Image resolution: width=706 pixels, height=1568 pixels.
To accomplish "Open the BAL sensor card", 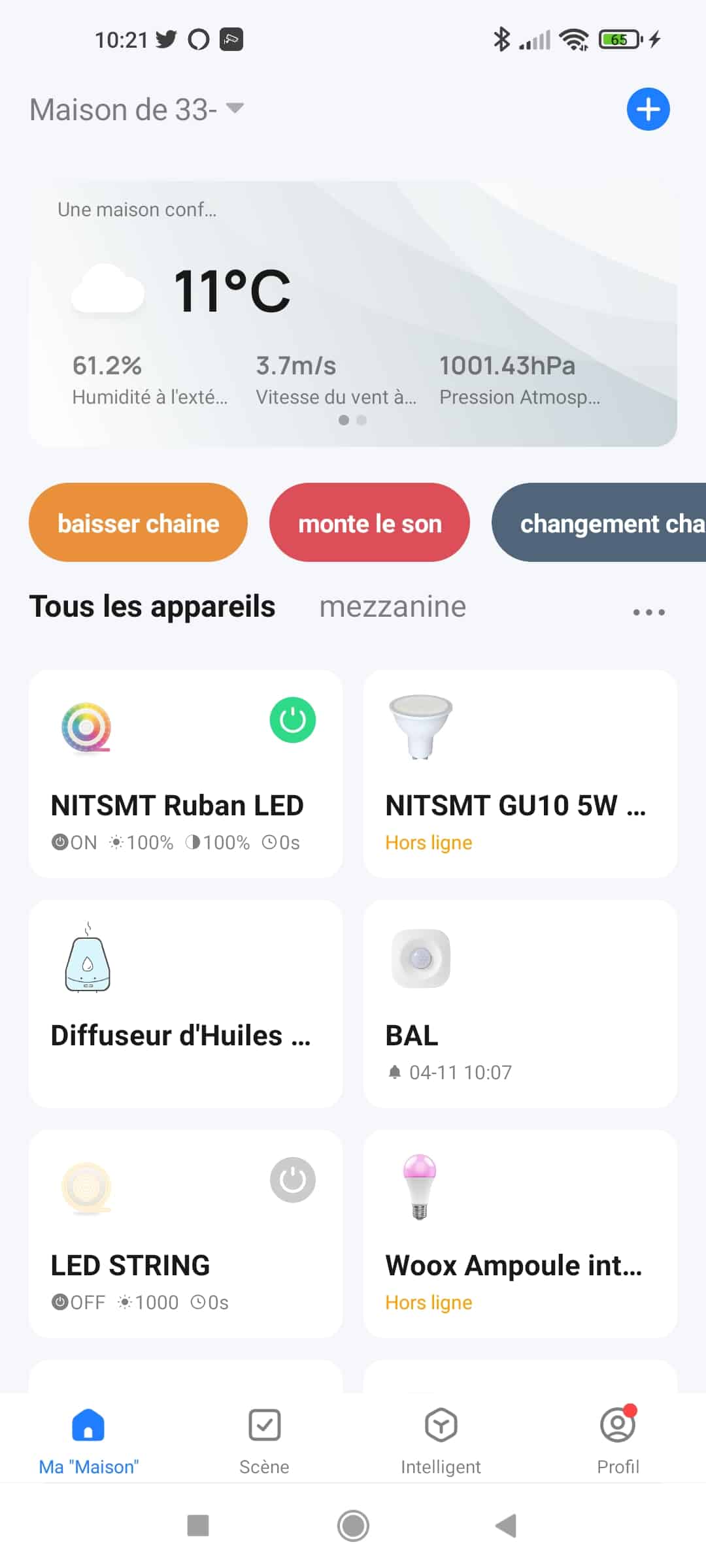I will click(x=520, y=1004).
